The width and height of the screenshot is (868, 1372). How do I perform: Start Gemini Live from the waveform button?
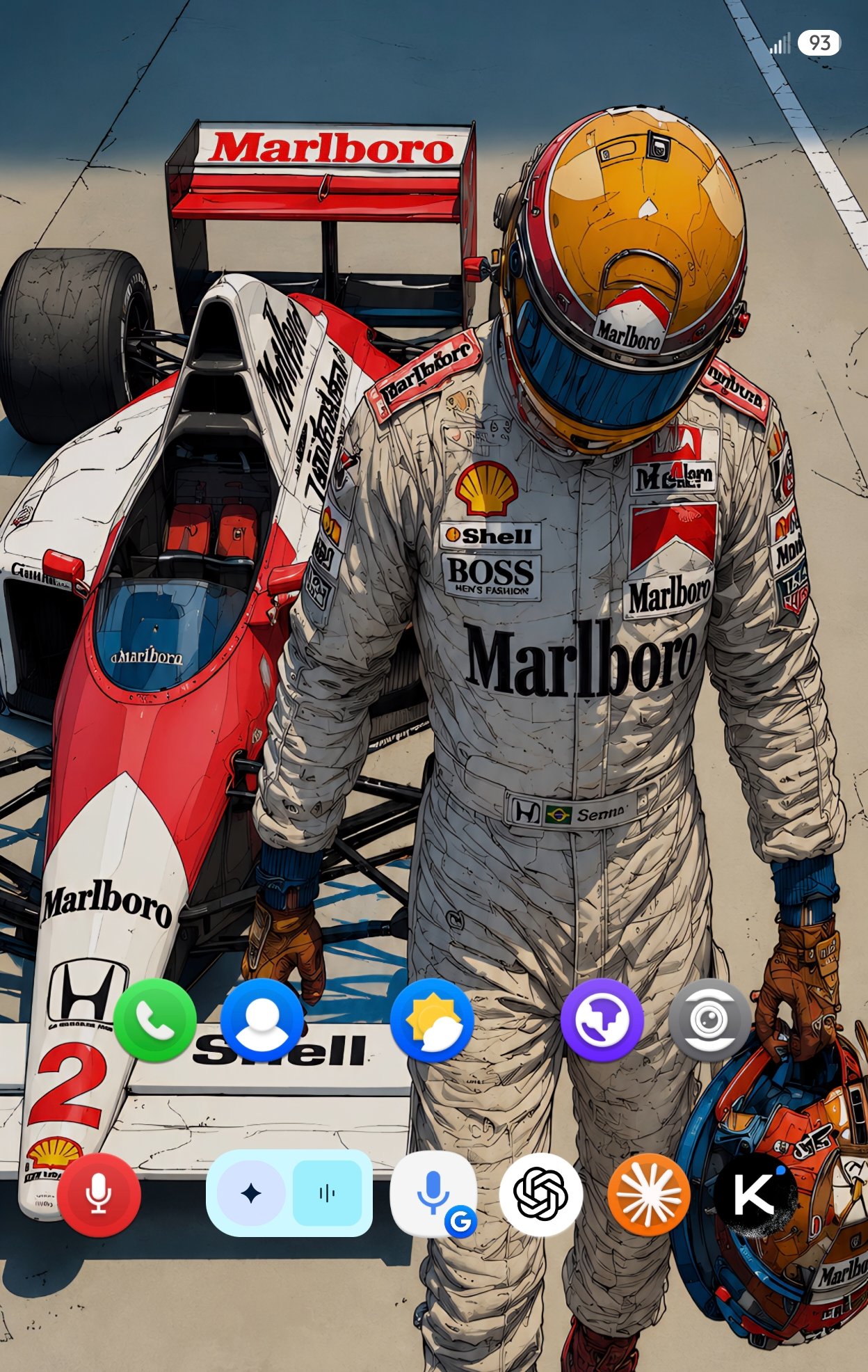(x=327, y=1193)
